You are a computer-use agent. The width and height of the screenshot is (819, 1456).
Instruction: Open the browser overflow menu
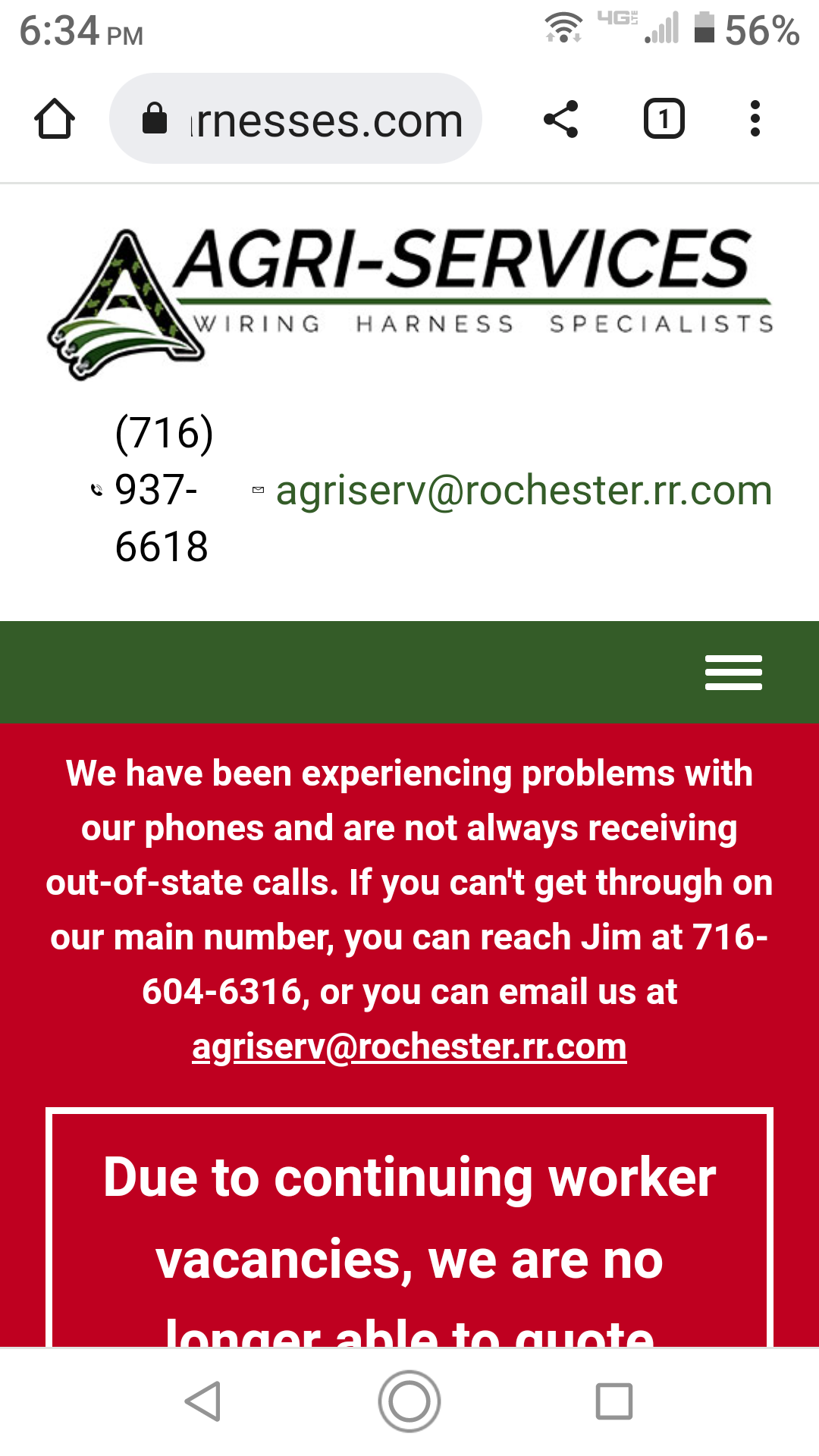tap(755, 119)
